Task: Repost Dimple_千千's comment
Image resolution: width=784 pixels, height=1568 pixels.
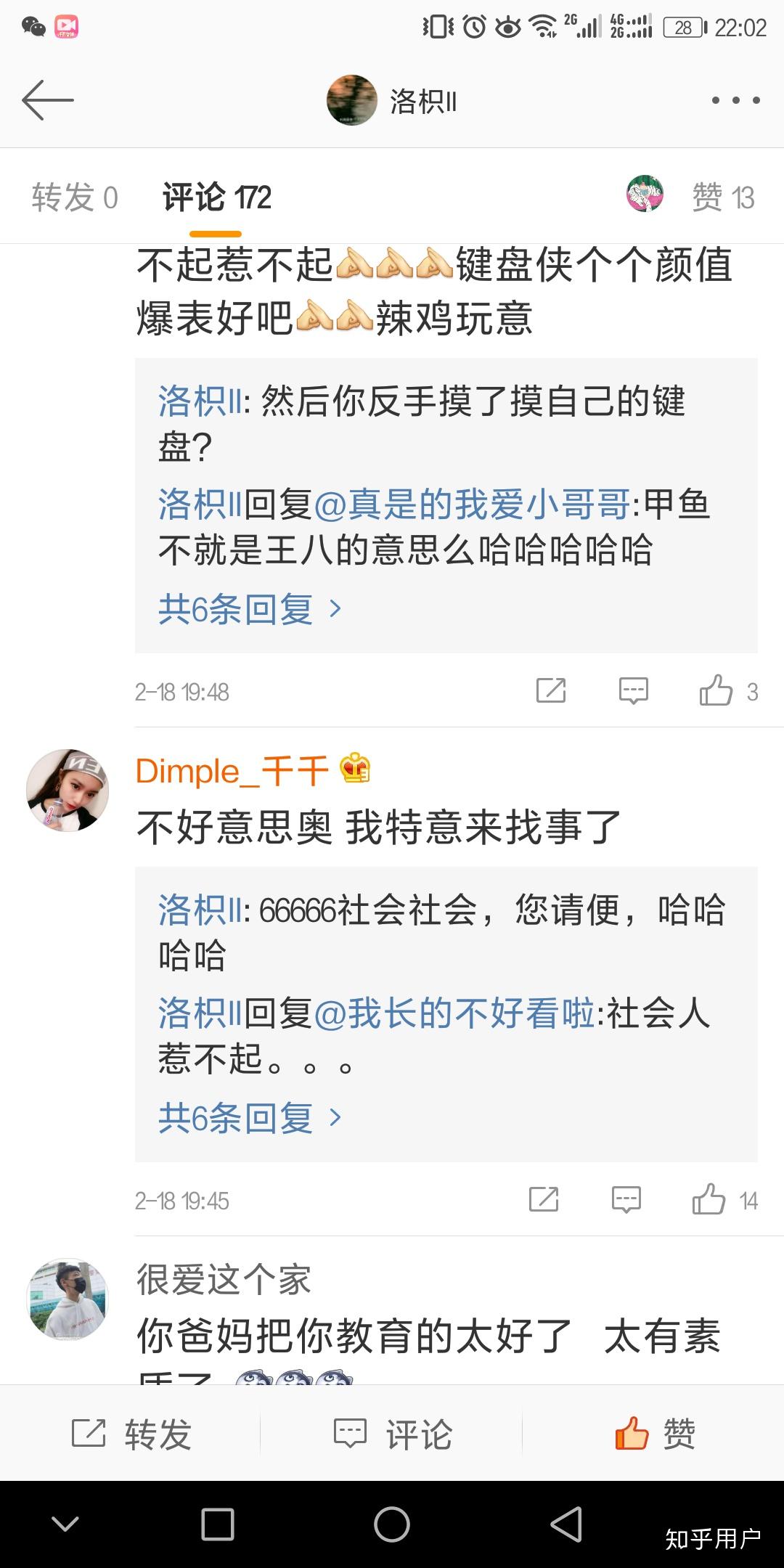Action: pos(544,1199)
